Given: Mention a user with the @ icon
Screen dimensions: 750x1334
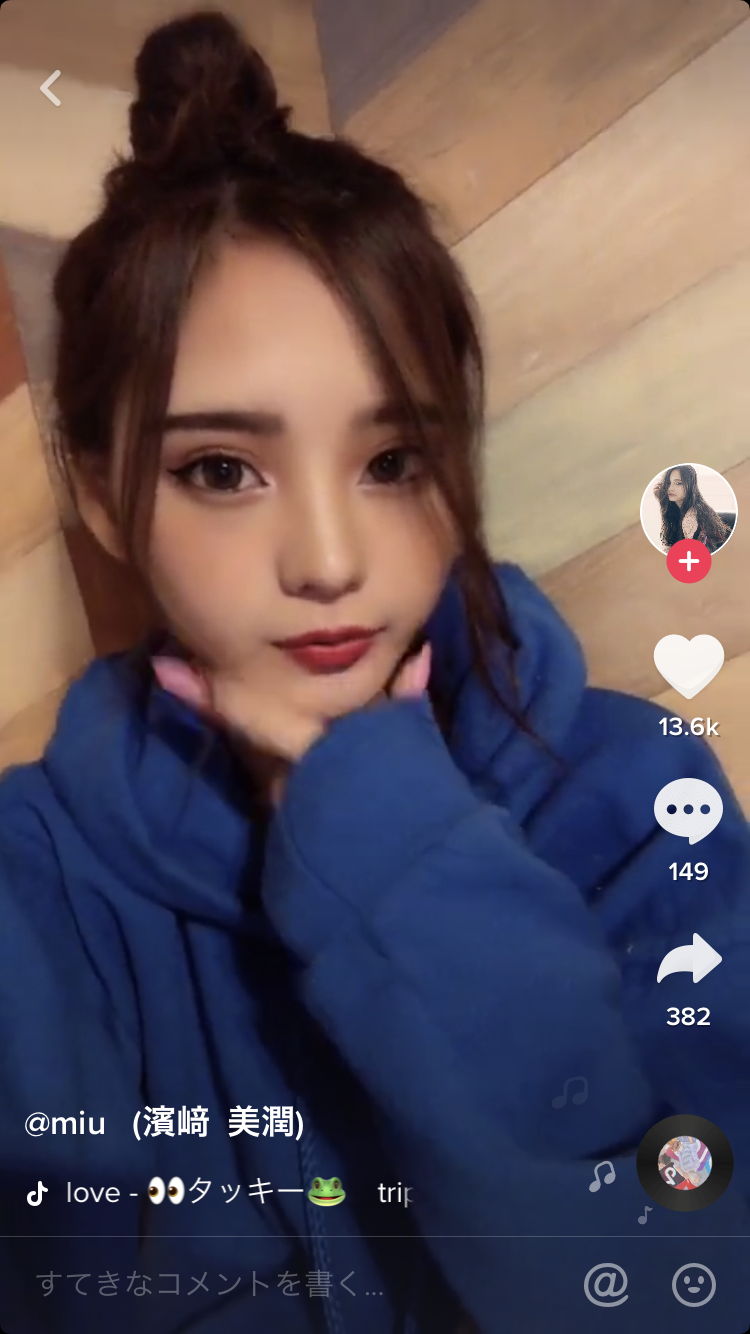Looking at the screenshot, I should click(606, 1285).
